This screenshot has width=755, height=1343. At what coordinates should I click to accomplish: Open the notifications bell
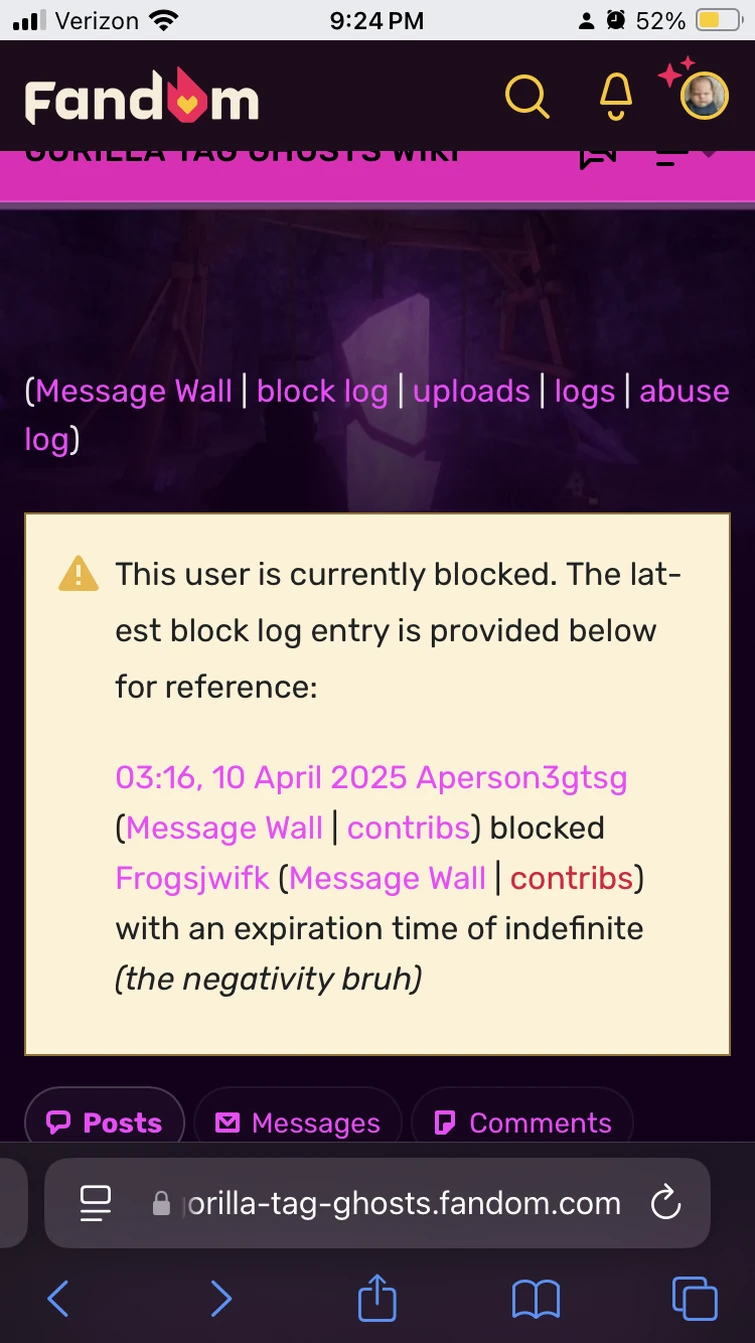click(x=616, y=96)
